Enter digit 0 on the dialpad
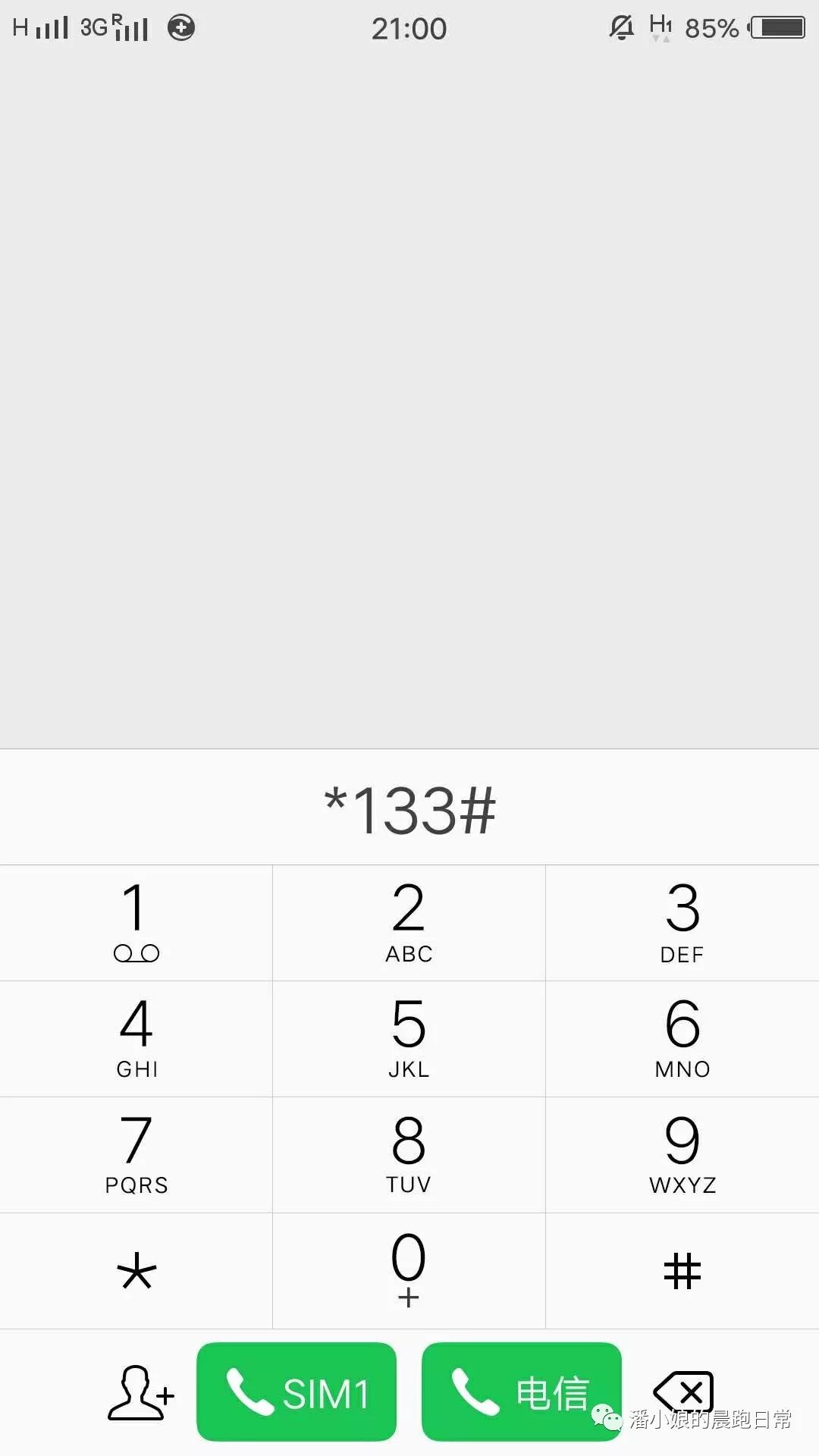The width and height of the screenshot is (819, 1456). click(x=409, y=1270)
